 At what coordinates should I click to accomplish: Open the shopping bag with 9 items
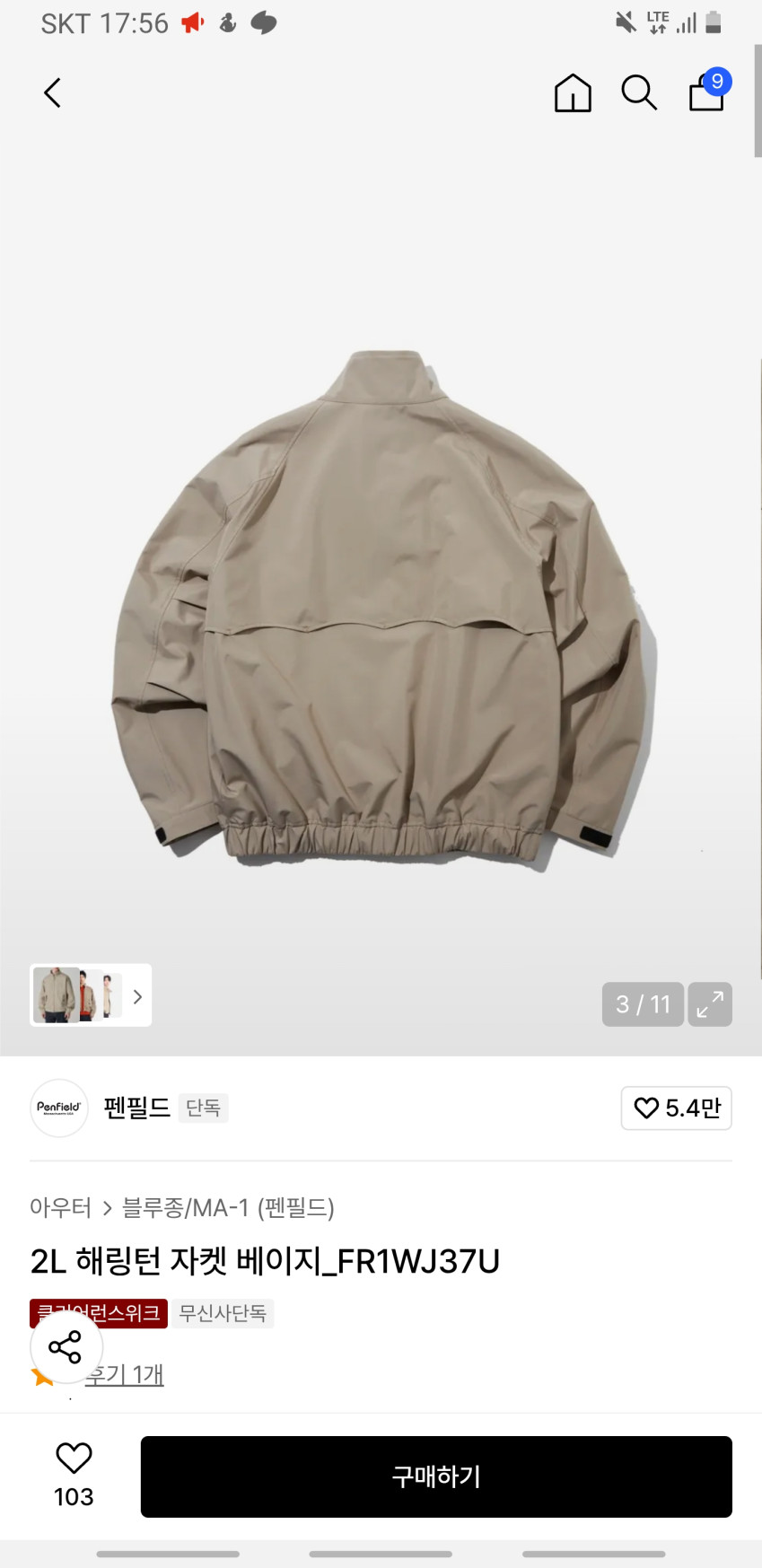(x=707, y=92)
